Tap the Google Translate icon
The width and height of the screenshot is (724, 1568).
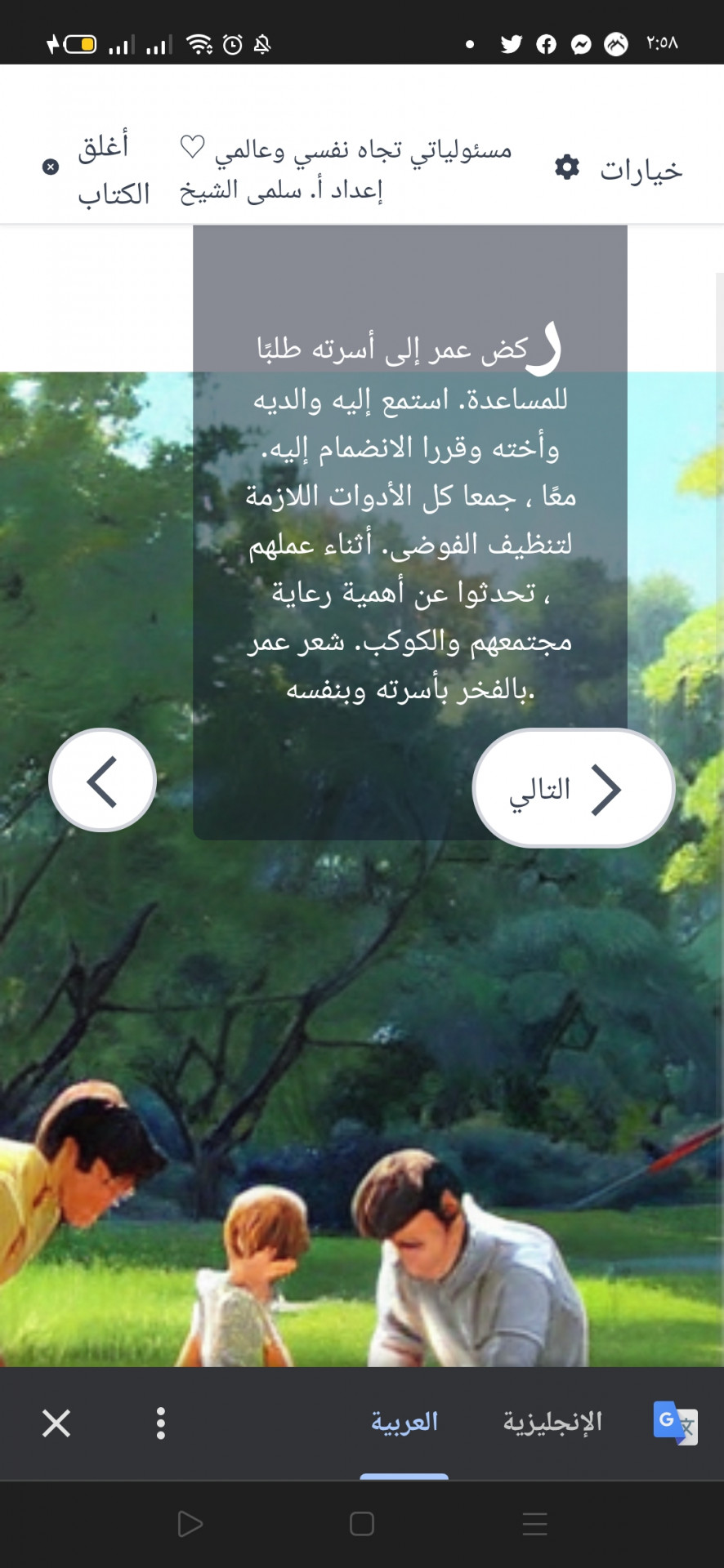(674, 1423)
